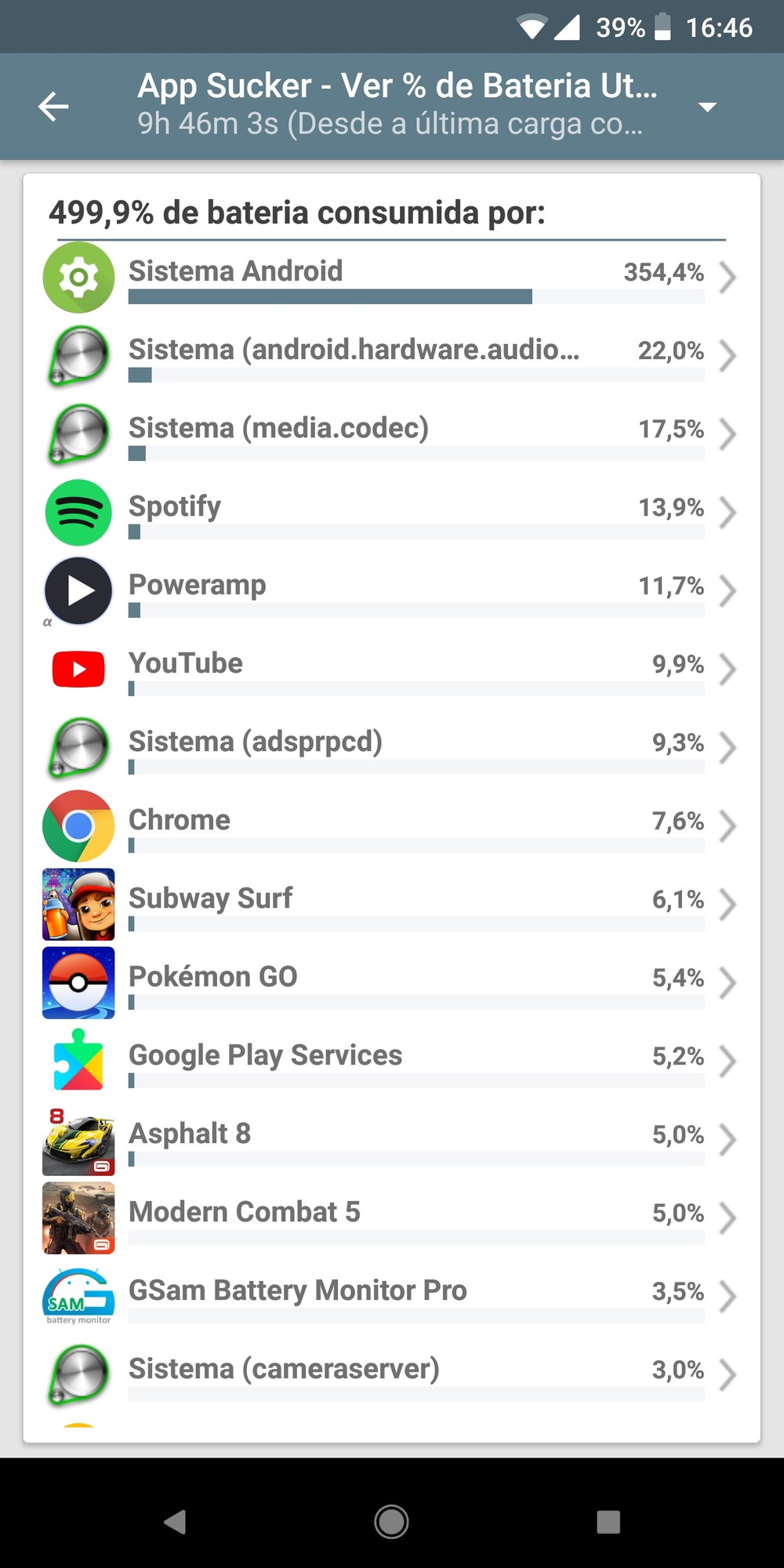The height and width of the screenshot is (1568, 784).
Task: Expand the App Sucker title dropdown
Action: pyautogui.click(x=707, y=107)
